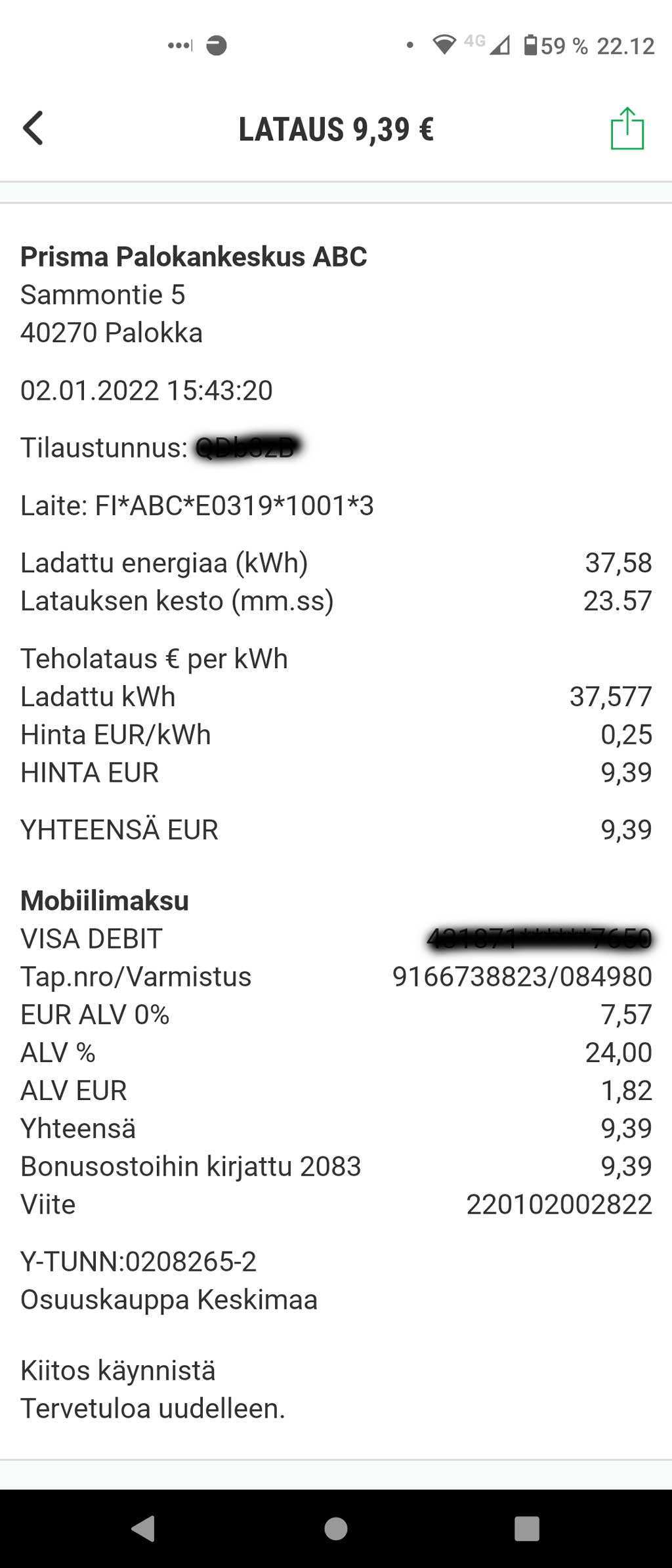
Task: Tap the Wi-Fi status icon
Action: point(446,43)
